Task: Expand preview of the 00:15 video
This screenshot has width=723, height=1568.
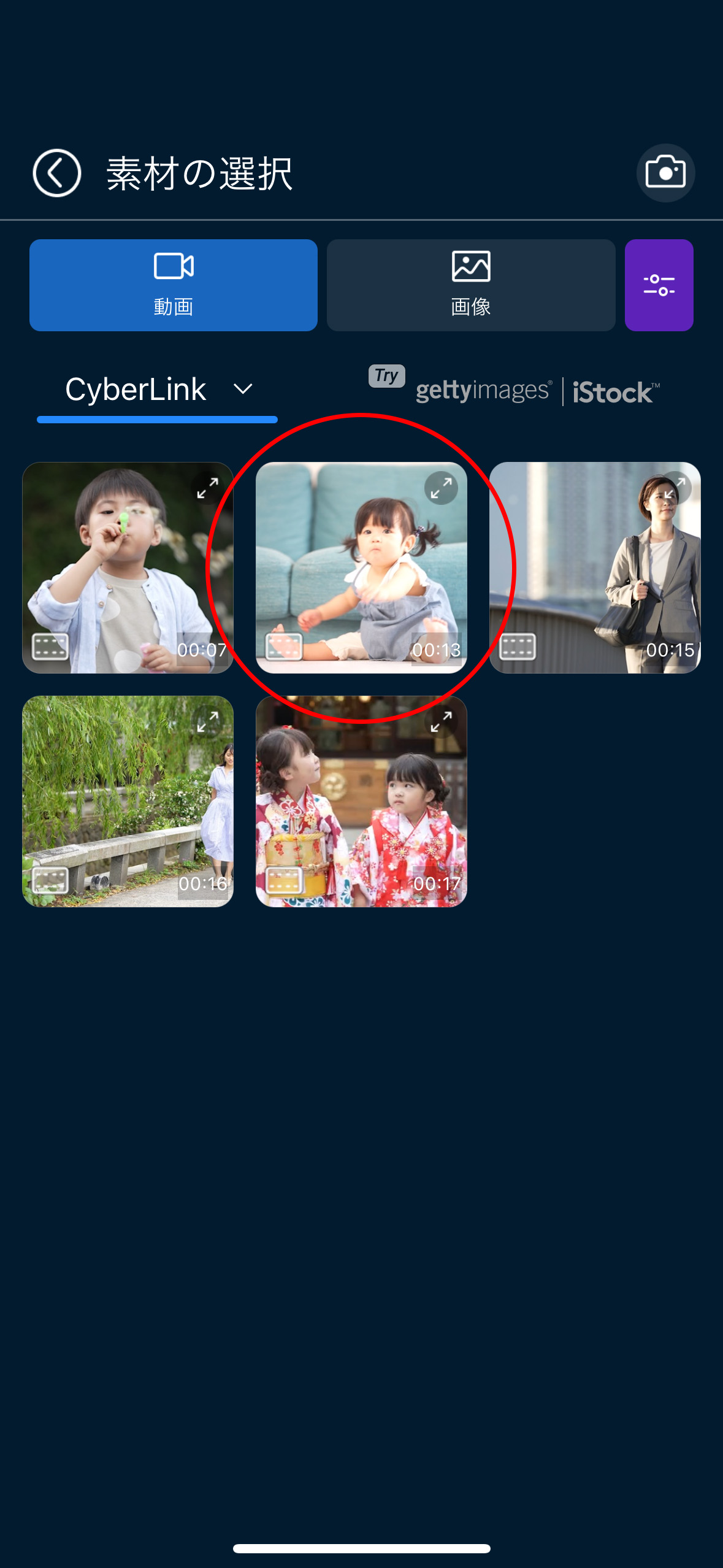Action: pyautogui.click(x=675, y=488)
